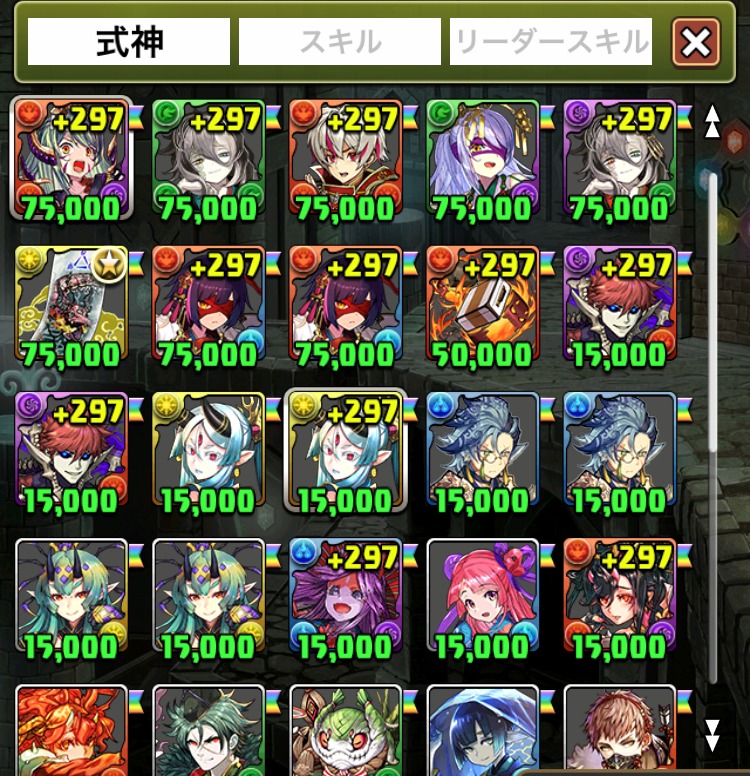This screenshot has height=776, width=750.
Task: Close the monster selection panel
Action: (696, 42)
